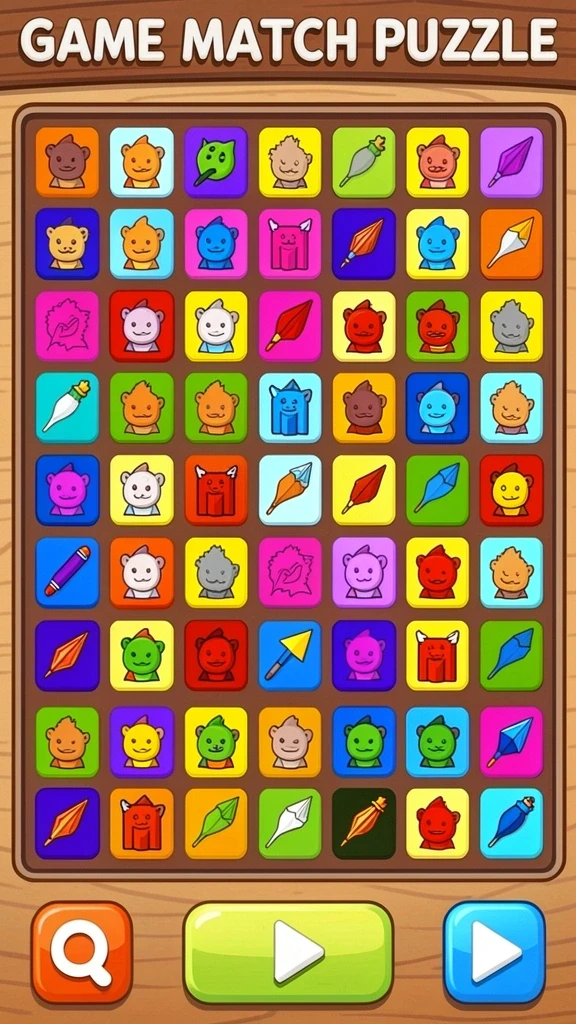The height and width of the screenshot is (1024, 576).
Task: Tap the blue play button
Action: pos(494,952)
